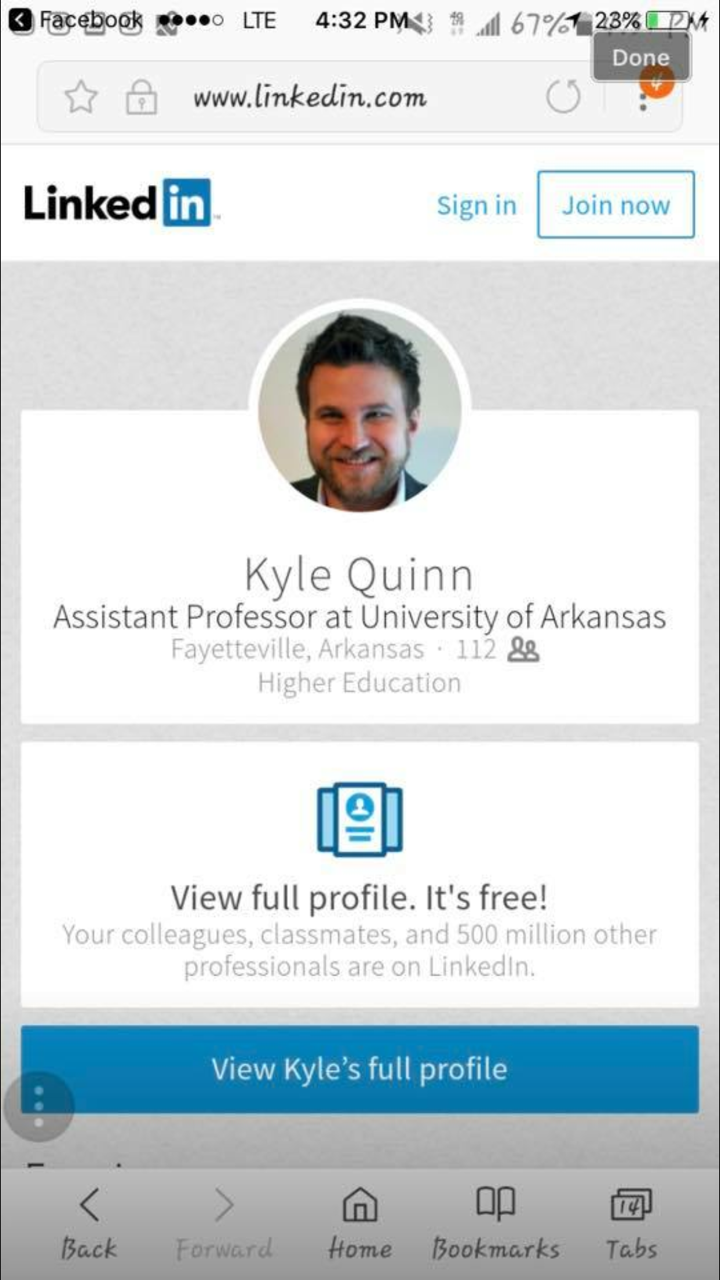Go to the browser Home page
The height and width of the screenshot is (1280, 720).
[x=360, y=1224]
